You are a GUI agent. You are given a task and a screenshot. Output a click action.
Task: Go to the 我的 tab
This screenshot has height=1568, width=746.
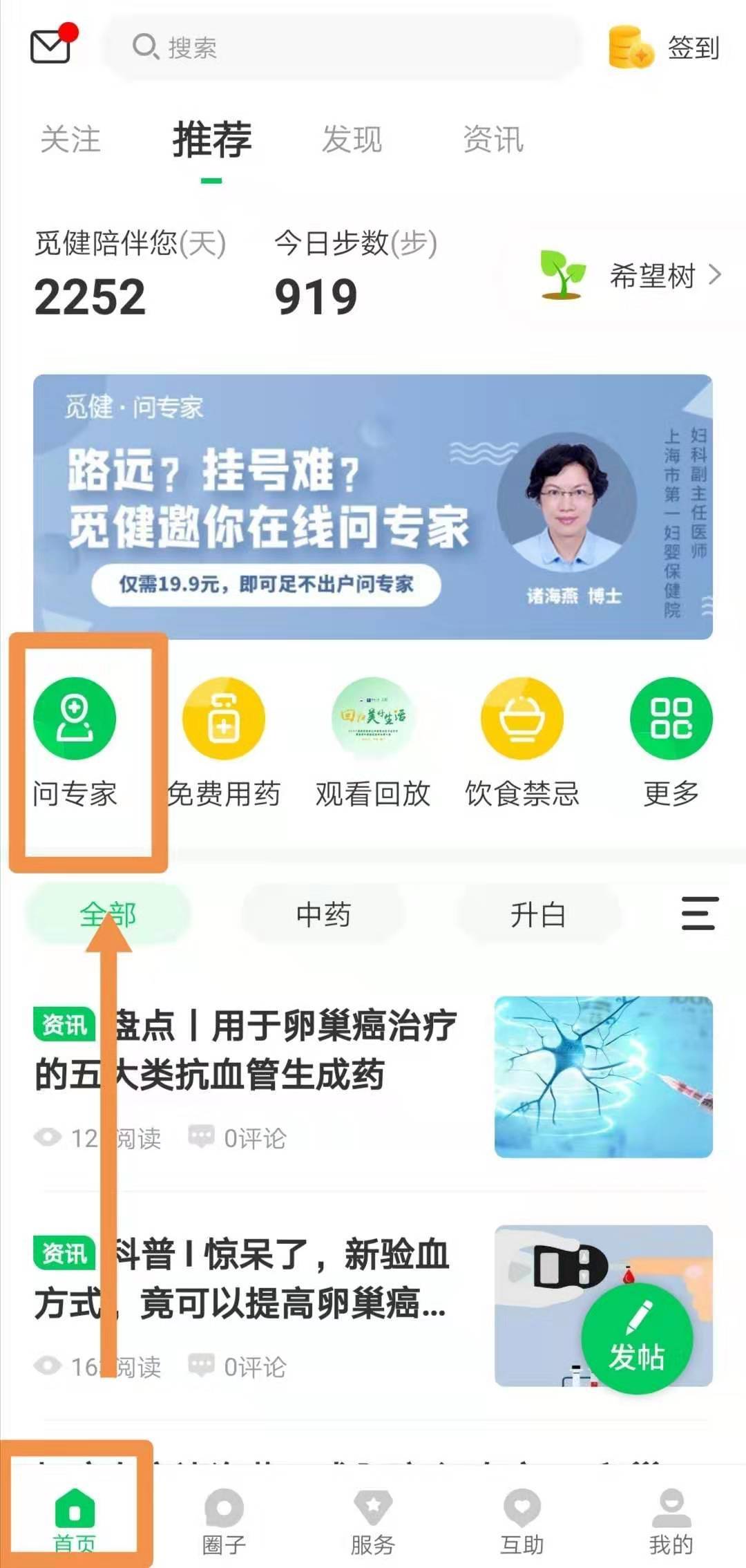(671, 1519)
